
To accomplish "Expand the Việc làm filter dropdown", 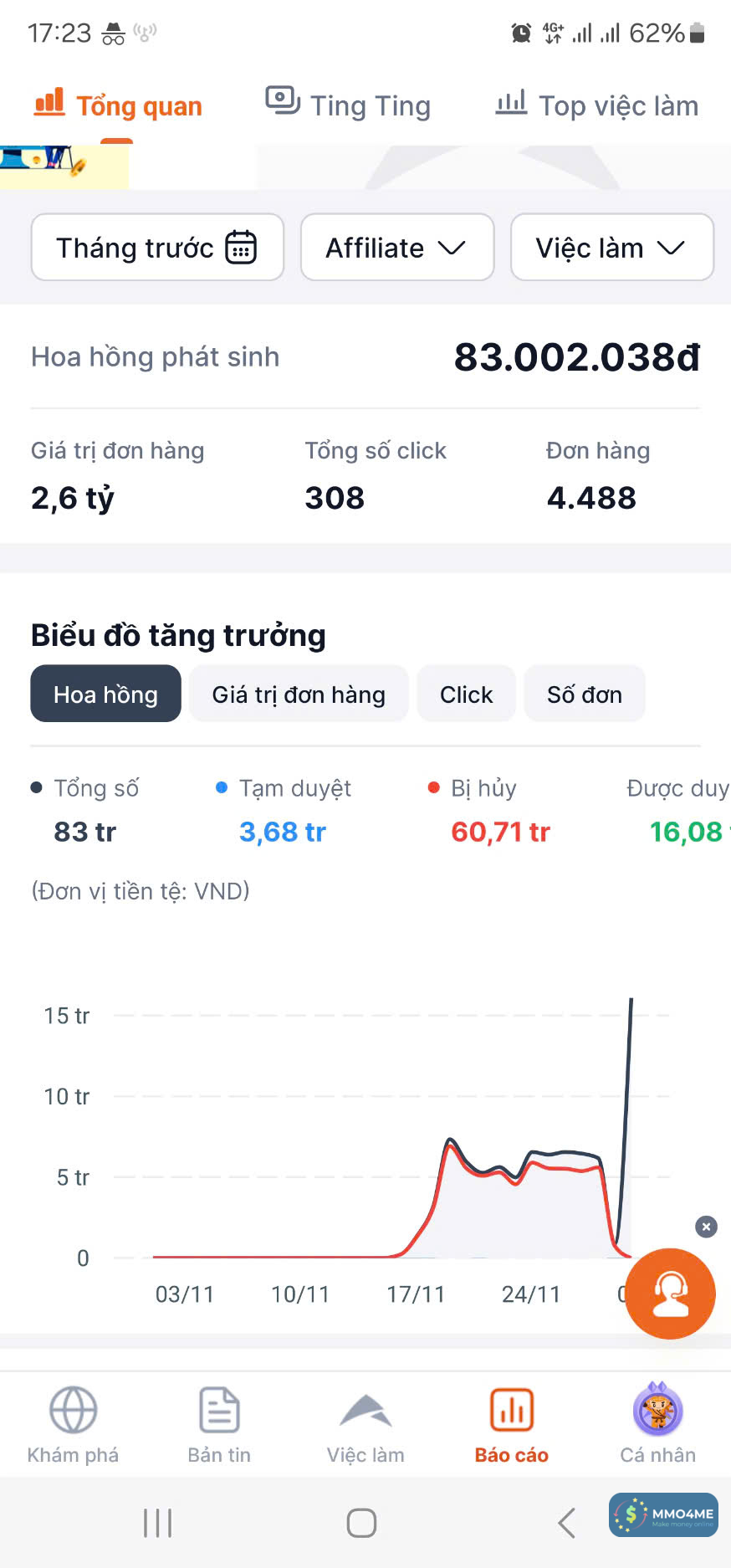I will point(611,248).
